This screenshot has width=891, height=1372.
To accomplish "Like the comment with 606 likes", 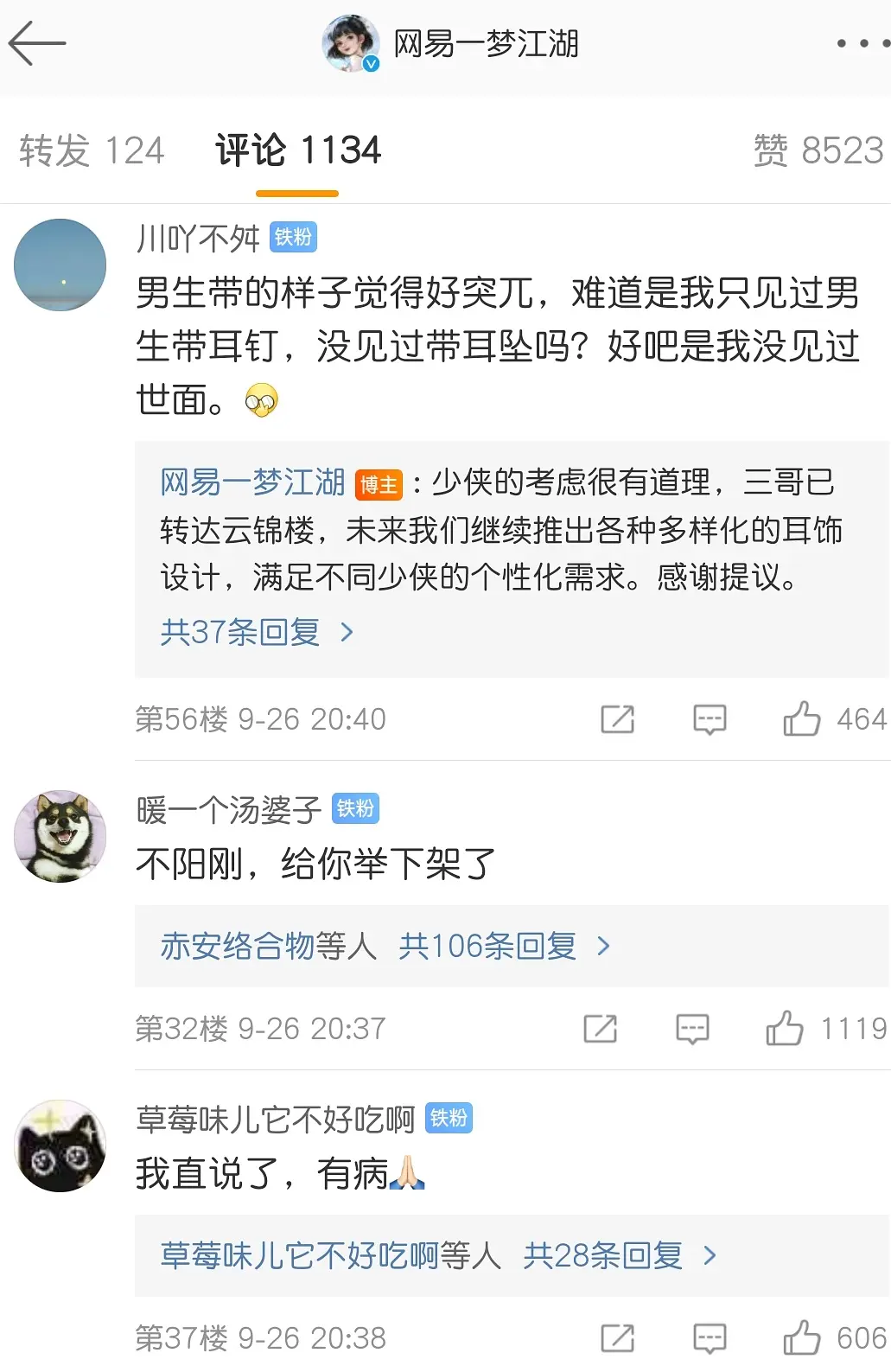I will (802, 1338).
